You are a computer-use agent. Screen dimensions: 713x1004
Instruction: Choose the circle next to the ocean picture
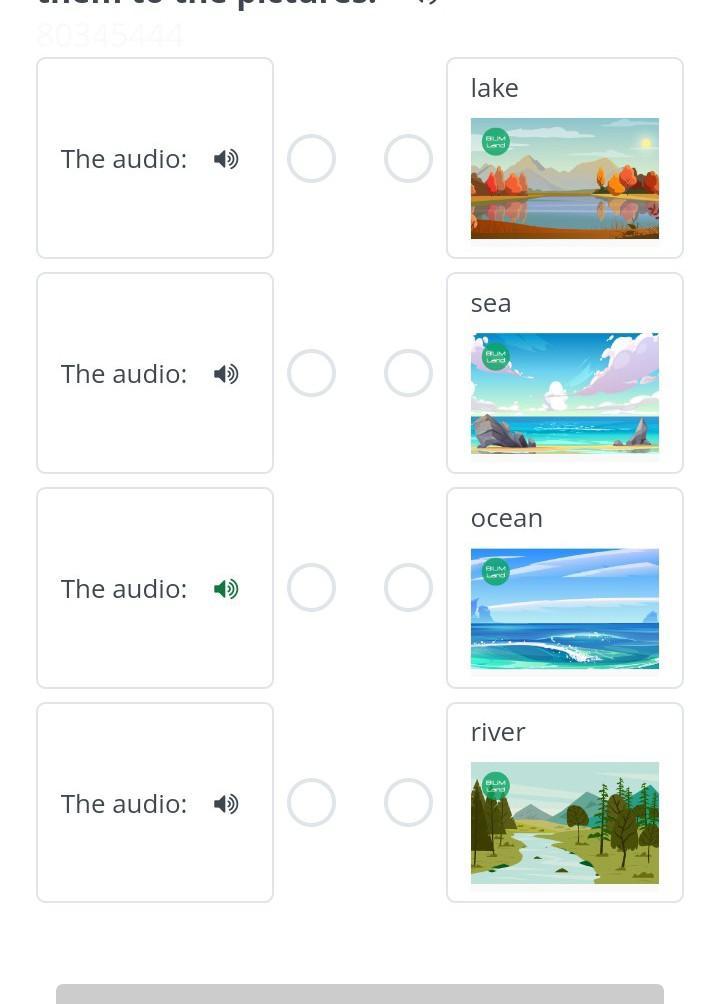click(x=408, y=588)
